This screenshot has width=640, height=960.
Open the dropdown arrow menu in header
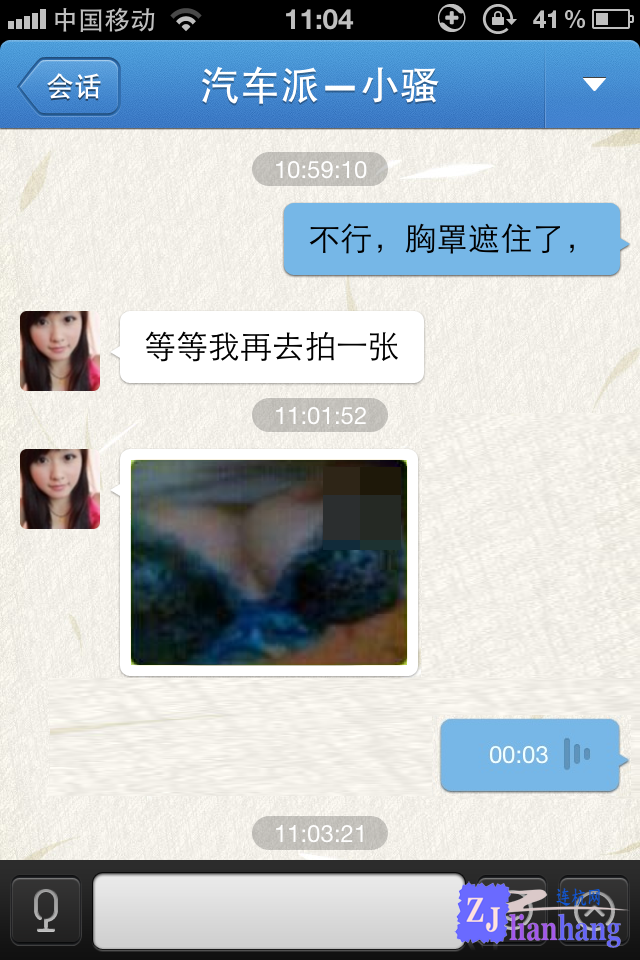[594, 85]
